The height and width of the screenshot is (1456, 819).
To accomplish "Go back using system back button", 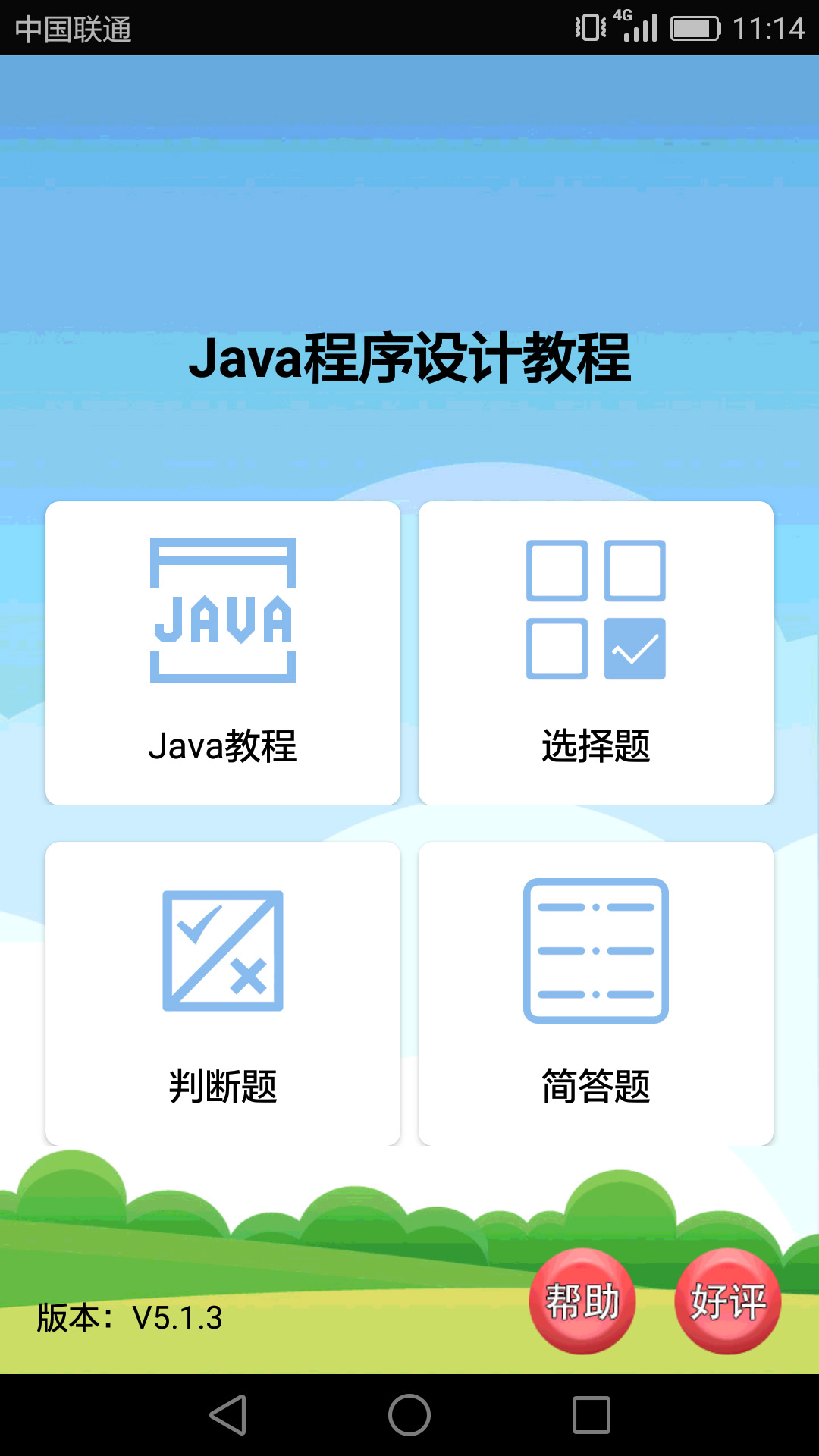I will coord(227,1415).
